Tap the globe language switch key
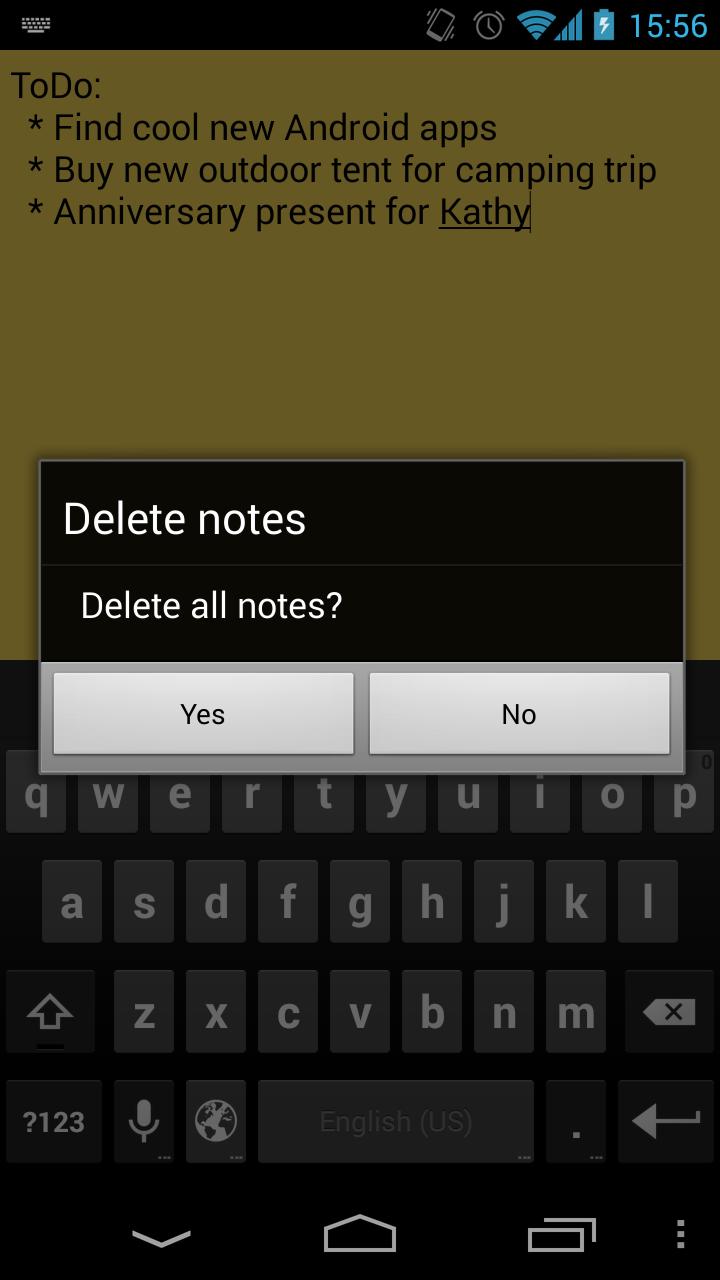This screenshot has width=720, height=1280. click(x=216, y=1121)
